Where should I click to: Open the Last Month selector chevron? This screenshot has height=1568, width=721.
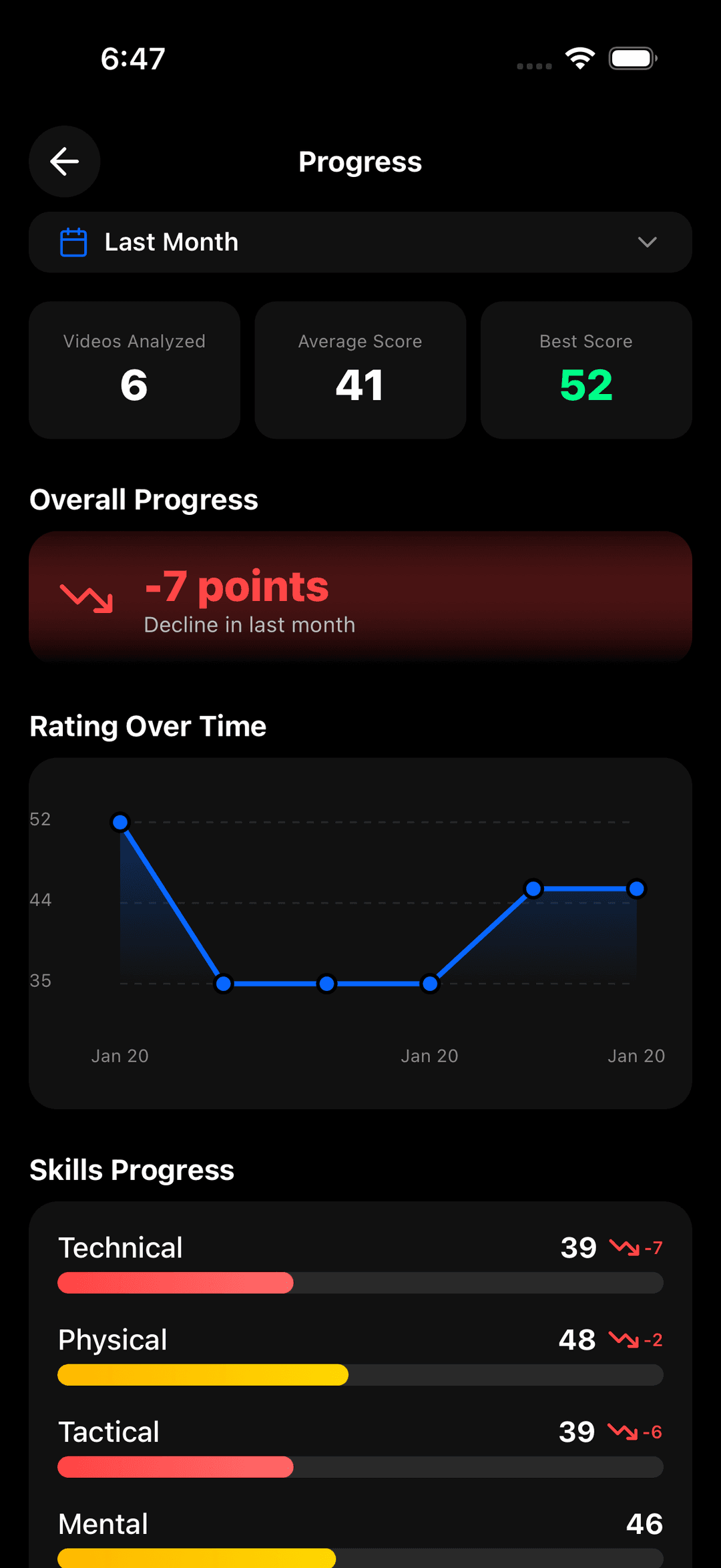point(647,242)
